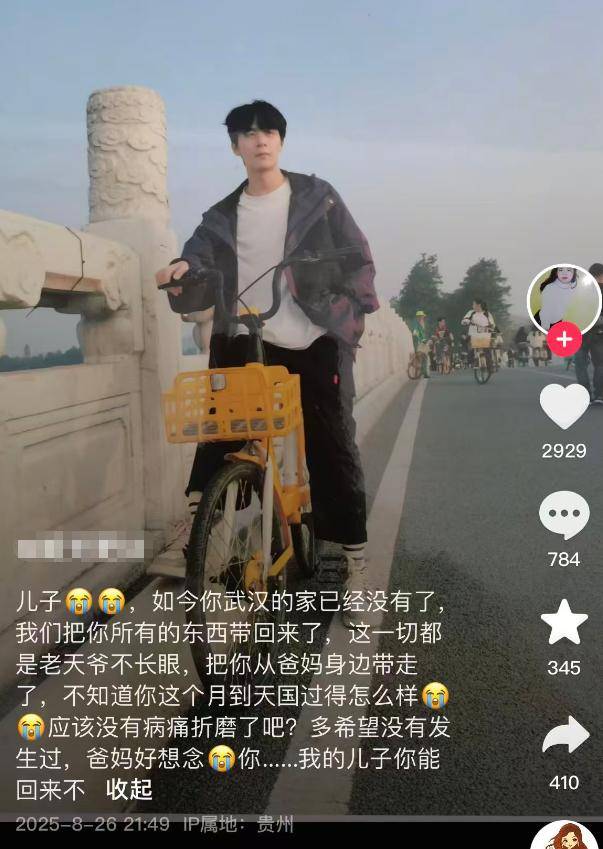Open the creator's blurred username

pos(81,549)
